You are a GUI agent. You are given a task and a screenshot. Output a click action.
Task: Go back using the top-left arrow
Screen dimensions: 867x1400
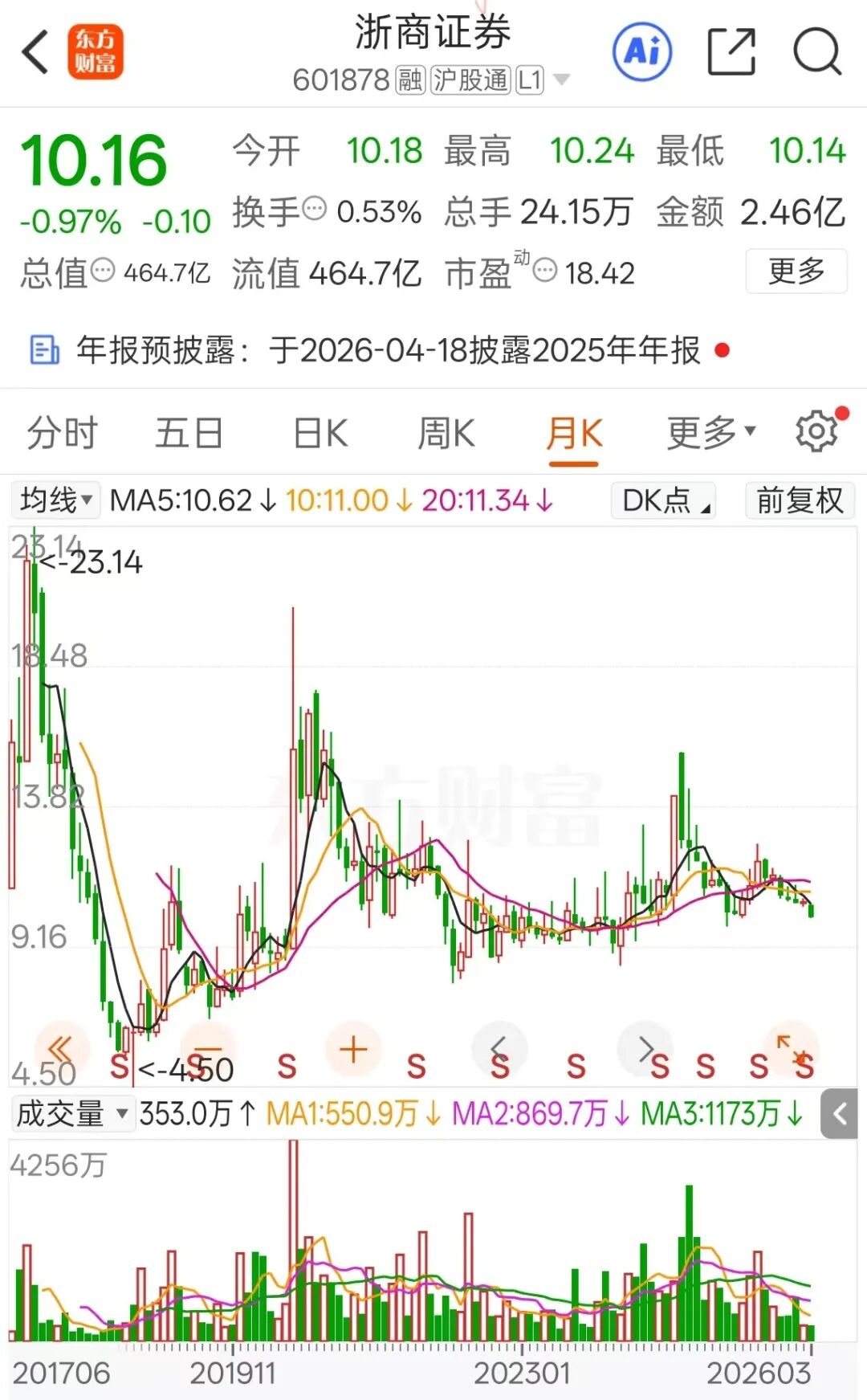[x=35, y=51]
